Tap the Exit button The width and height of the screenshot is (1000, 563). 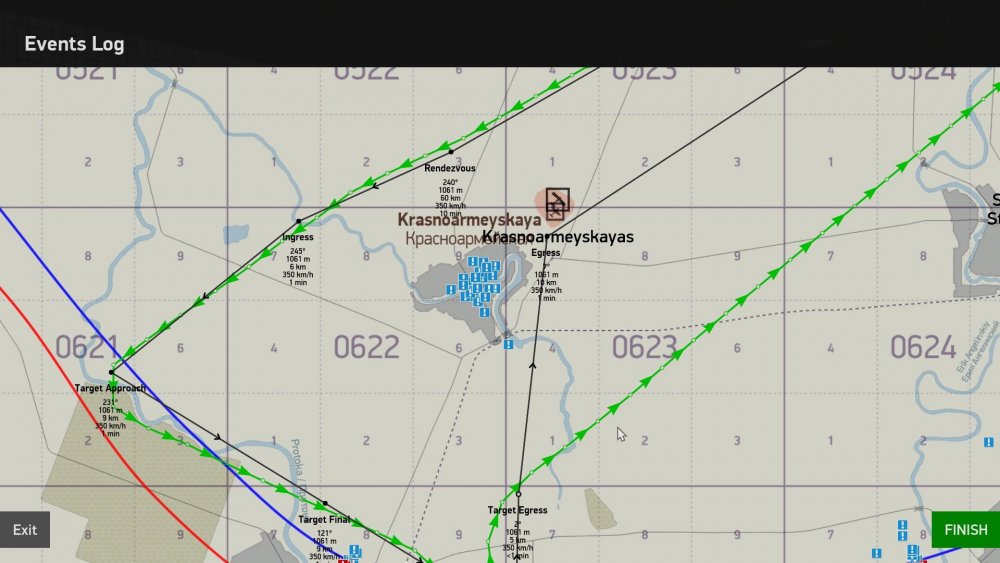(x=25, y=530)
